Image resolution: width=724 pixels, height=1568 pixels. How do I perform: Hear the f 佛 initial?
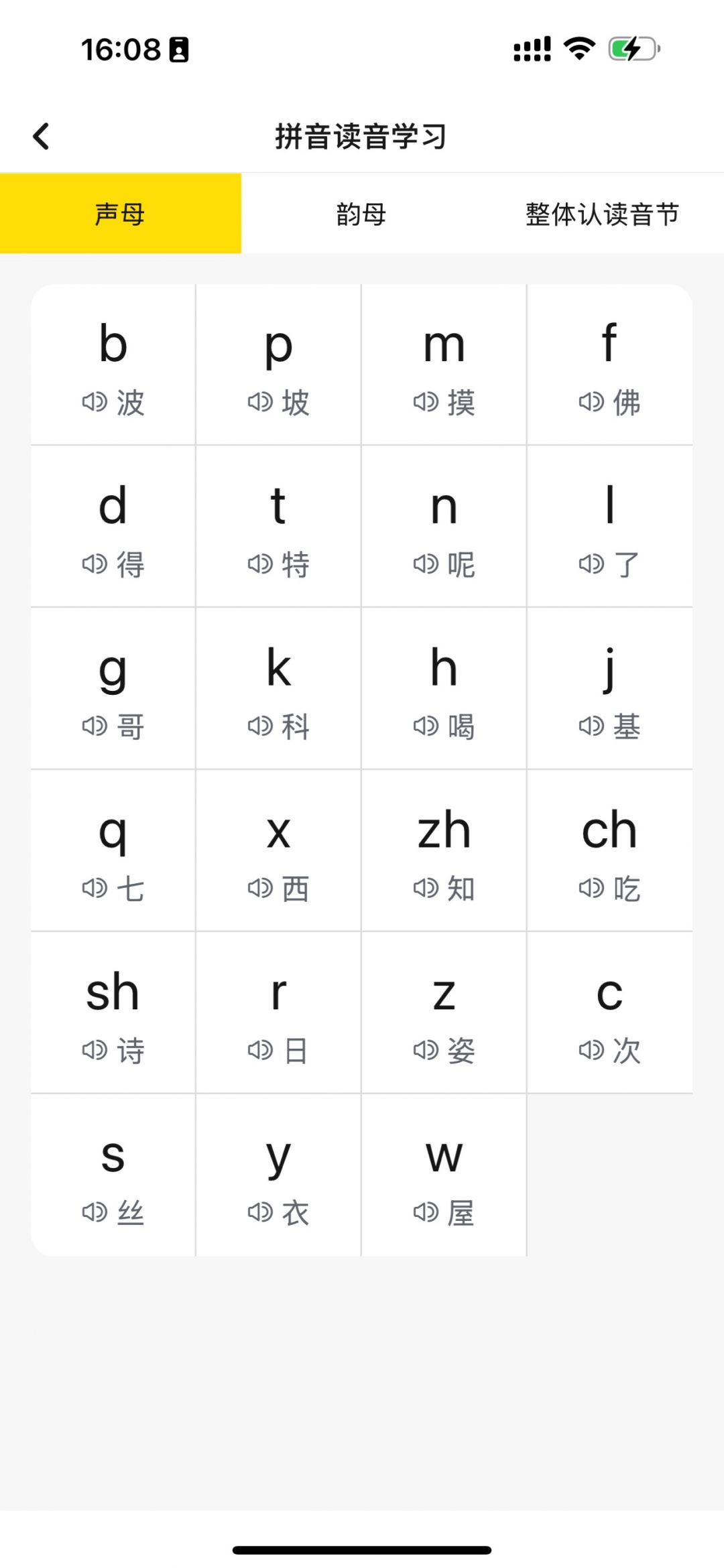click(609, 365)
